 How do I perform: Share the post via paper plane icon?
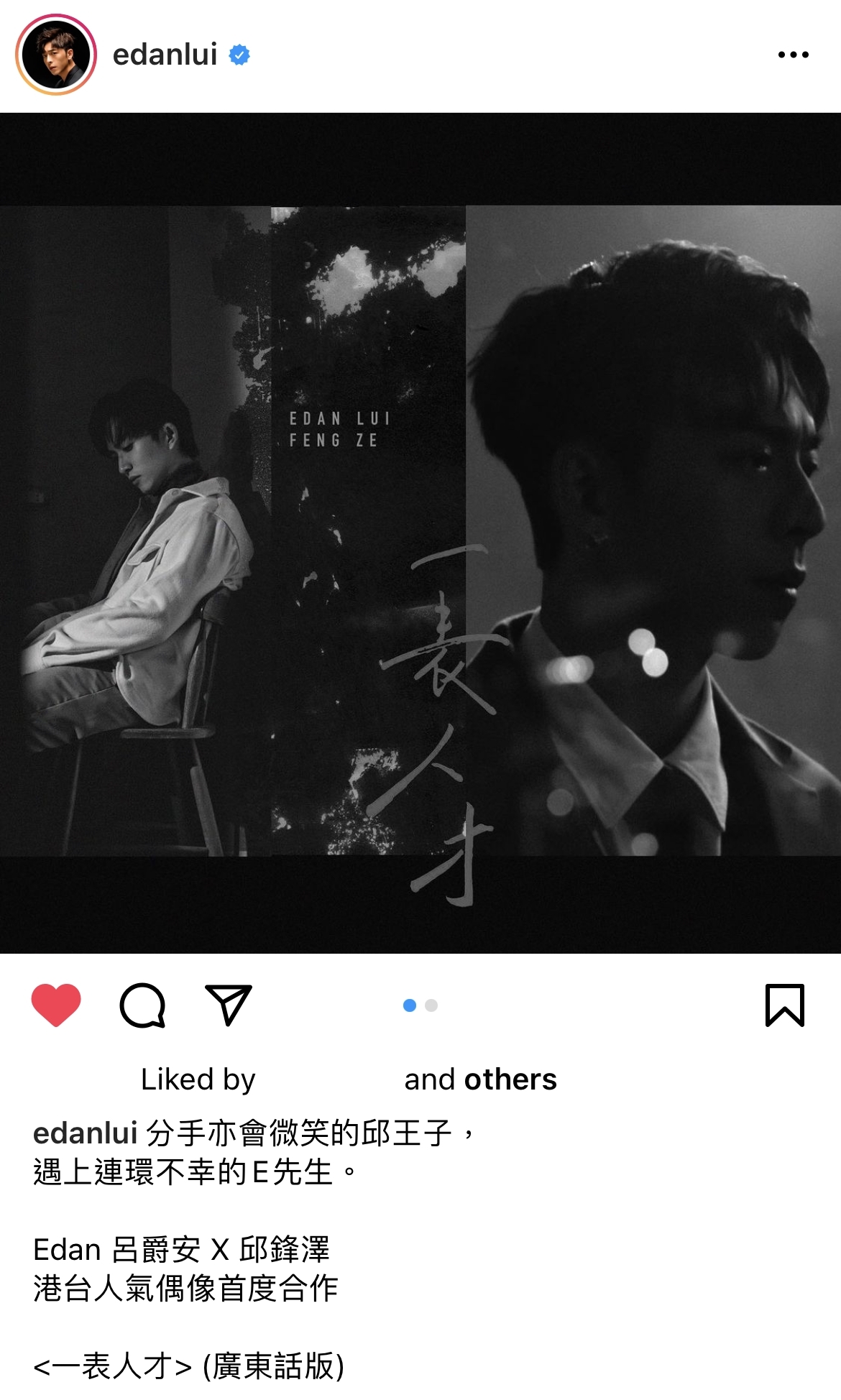[x=228, y=1004]
